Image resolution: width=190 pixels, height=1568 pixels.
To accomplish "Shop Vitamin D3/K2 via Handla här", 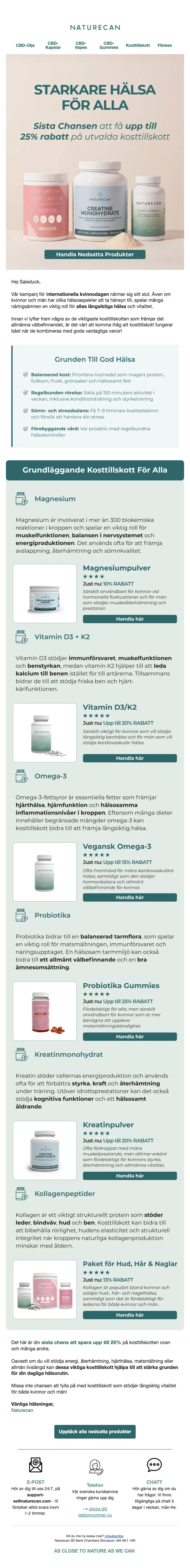I will click(129, 759).
